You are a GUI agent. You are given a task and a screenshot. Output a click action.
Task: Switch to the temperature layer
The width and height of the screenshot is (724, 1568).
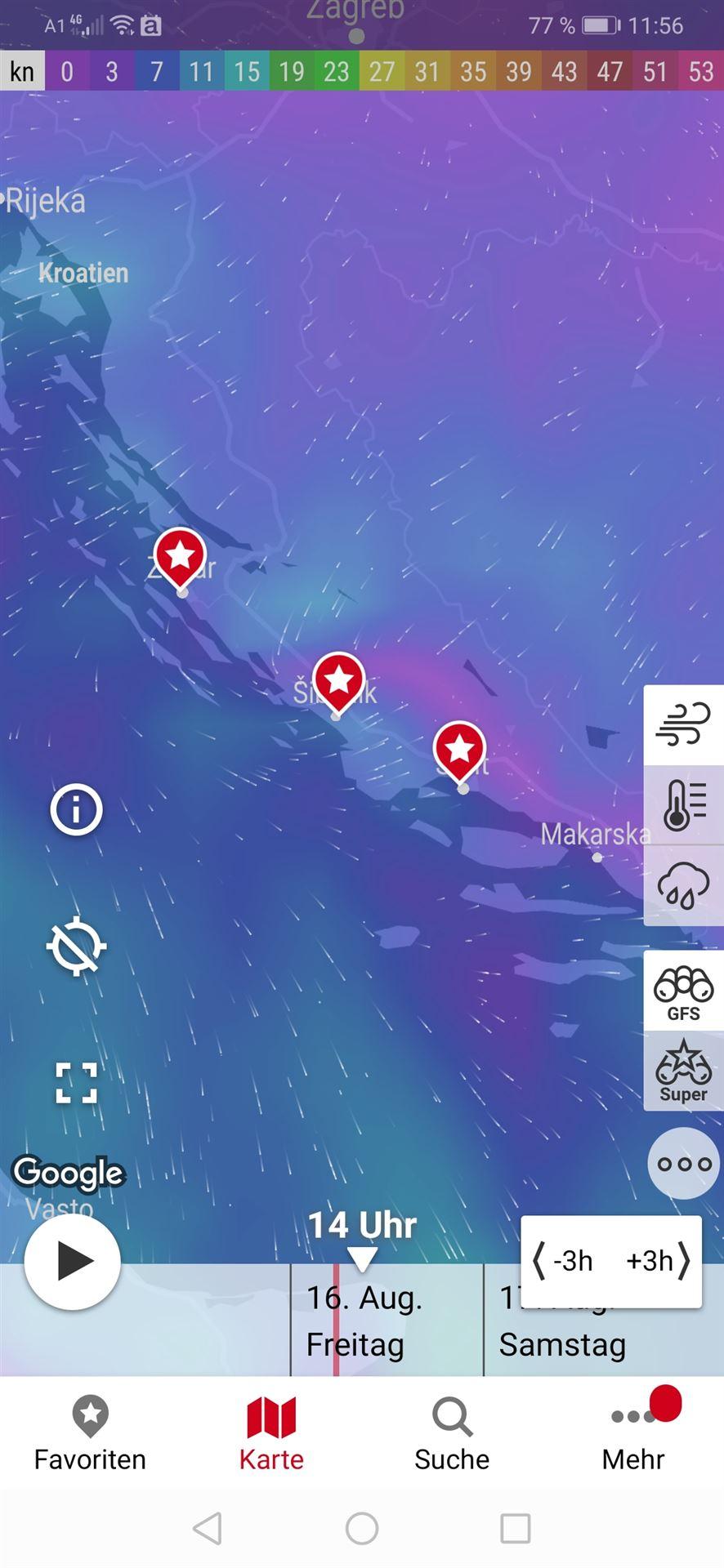click(683, 805)
